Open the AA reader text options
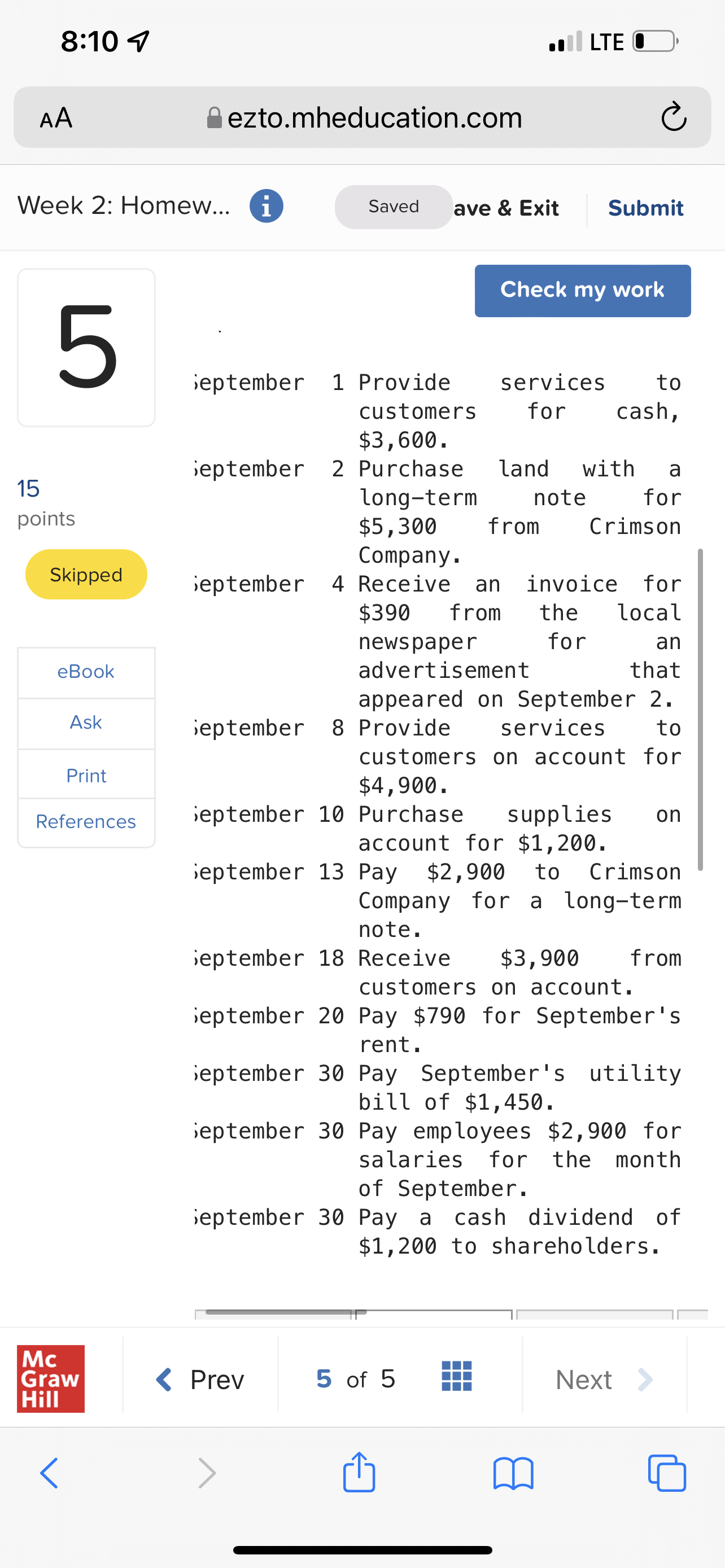The image size is (725, 1568). point(56,117)
